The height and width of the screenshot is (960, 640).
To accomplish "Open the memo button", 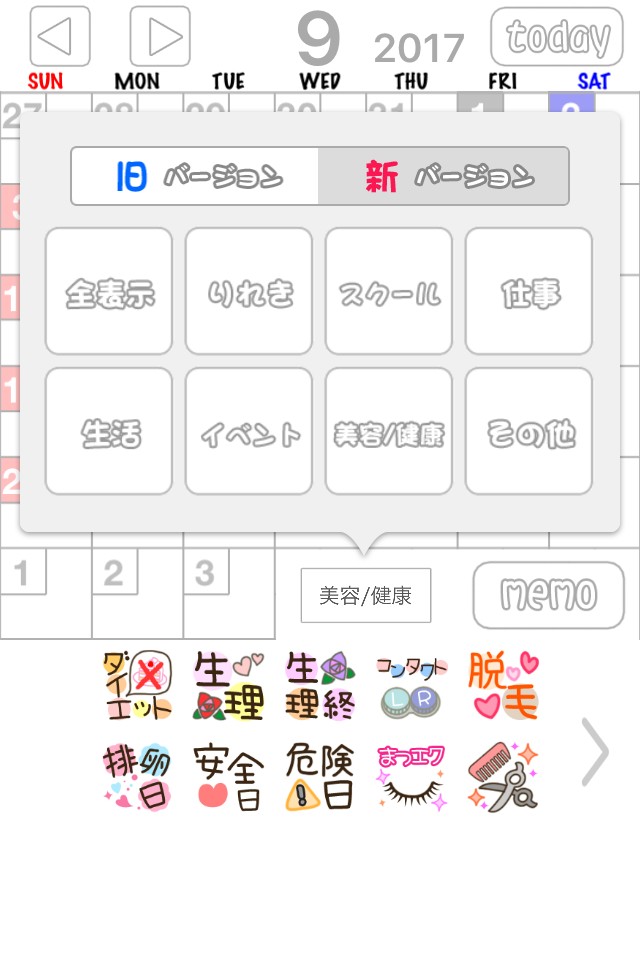I will pos(549,595).
